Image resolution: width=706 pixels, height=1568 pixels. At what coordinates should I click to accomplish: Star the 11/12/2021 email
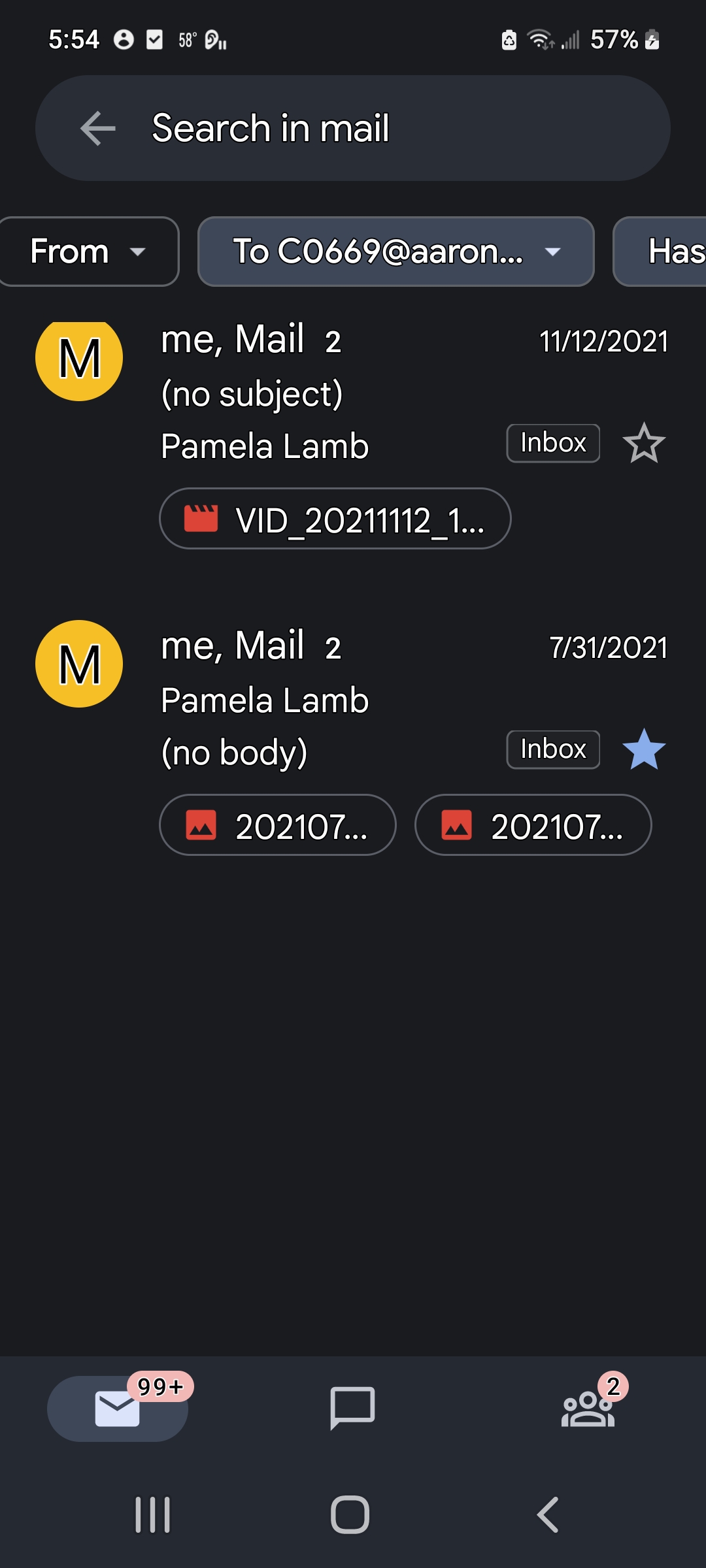click(x=644, y=444)
